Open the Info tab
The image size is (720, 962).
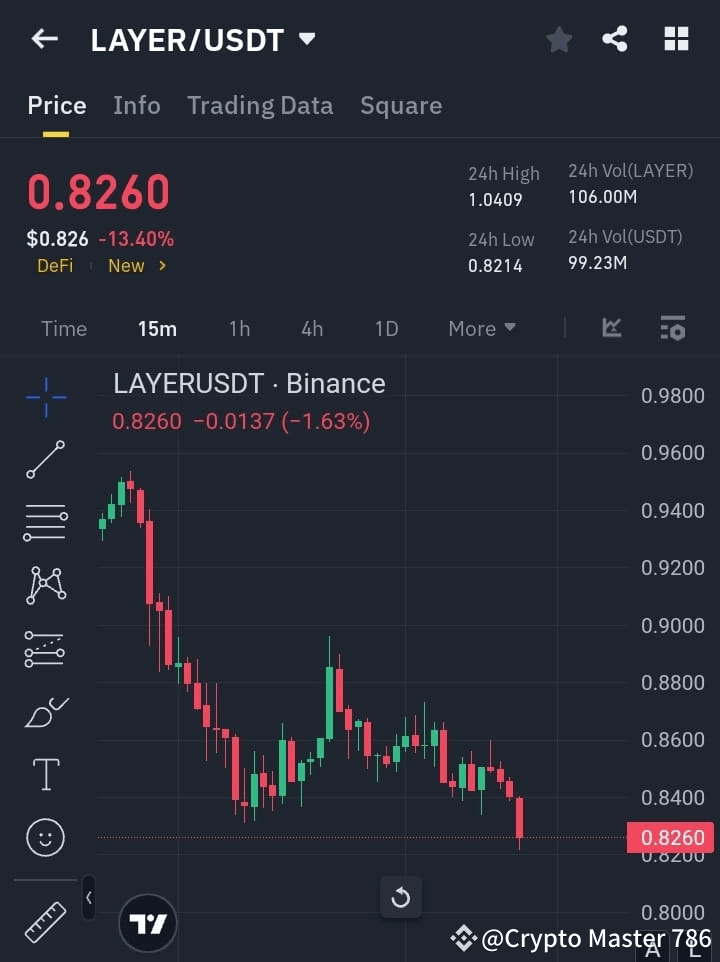136,105
